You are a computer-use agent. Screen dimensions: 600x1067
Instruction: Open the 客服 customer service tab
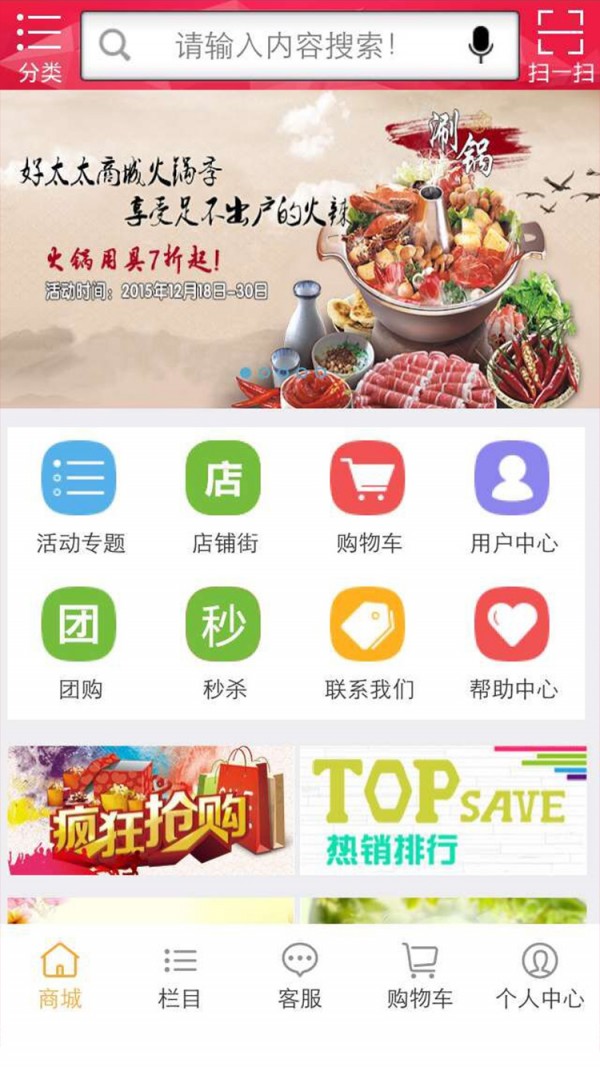(x=300, y=975)
